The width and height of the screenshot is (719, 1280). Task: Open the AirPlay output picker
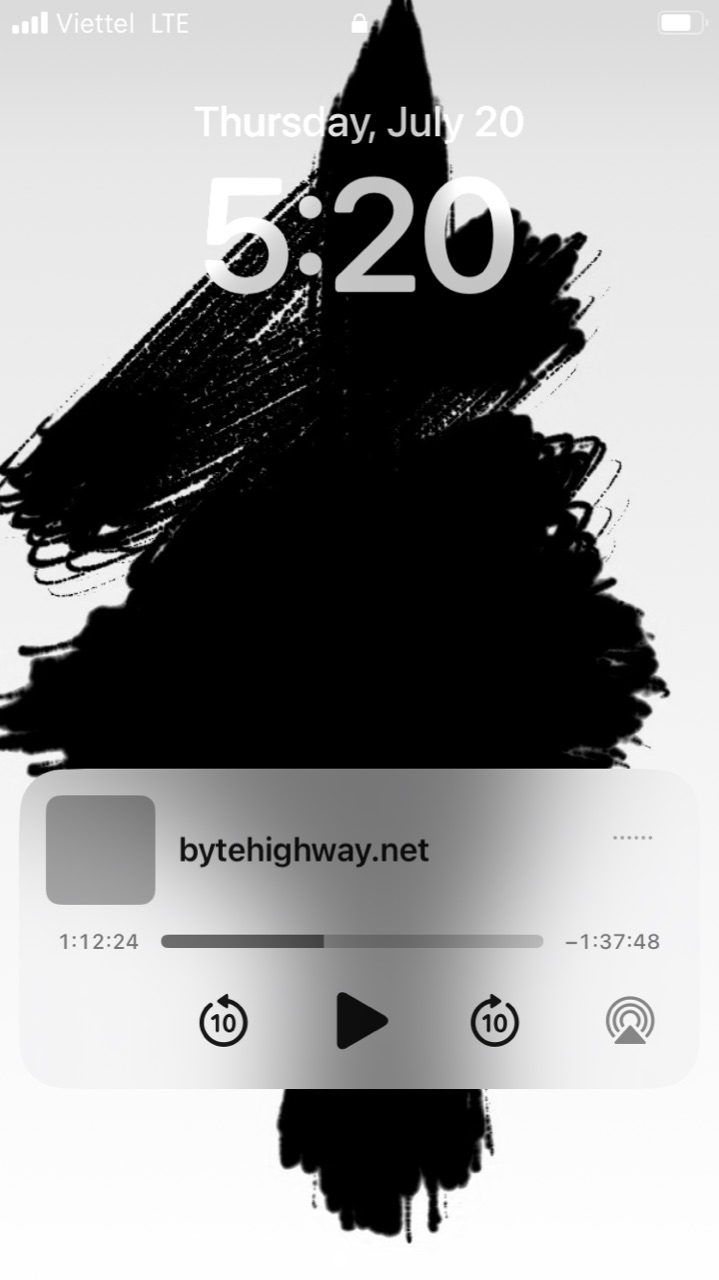pyautogui.click(x=630, y=1021)
